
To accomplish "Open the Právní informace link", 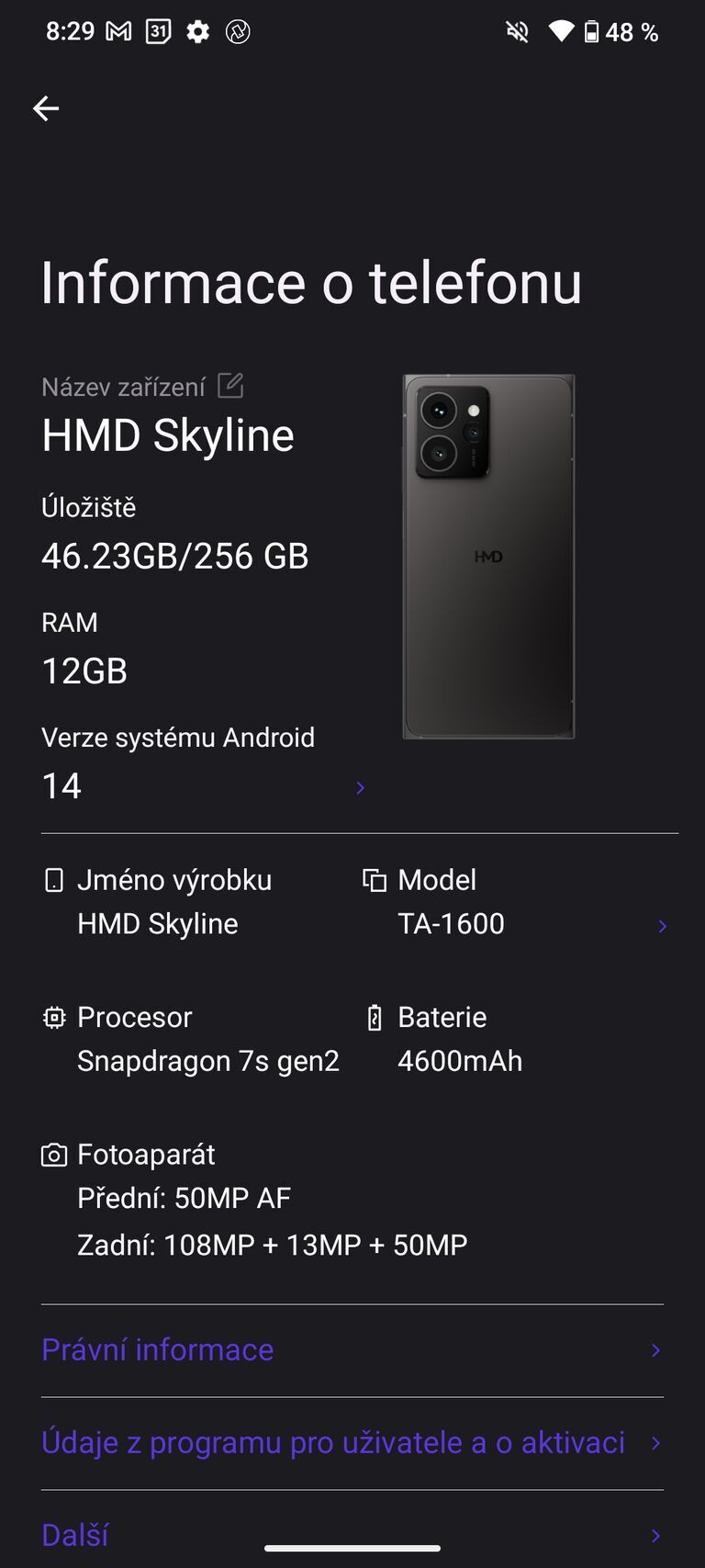I will (x=157, y=1349).
